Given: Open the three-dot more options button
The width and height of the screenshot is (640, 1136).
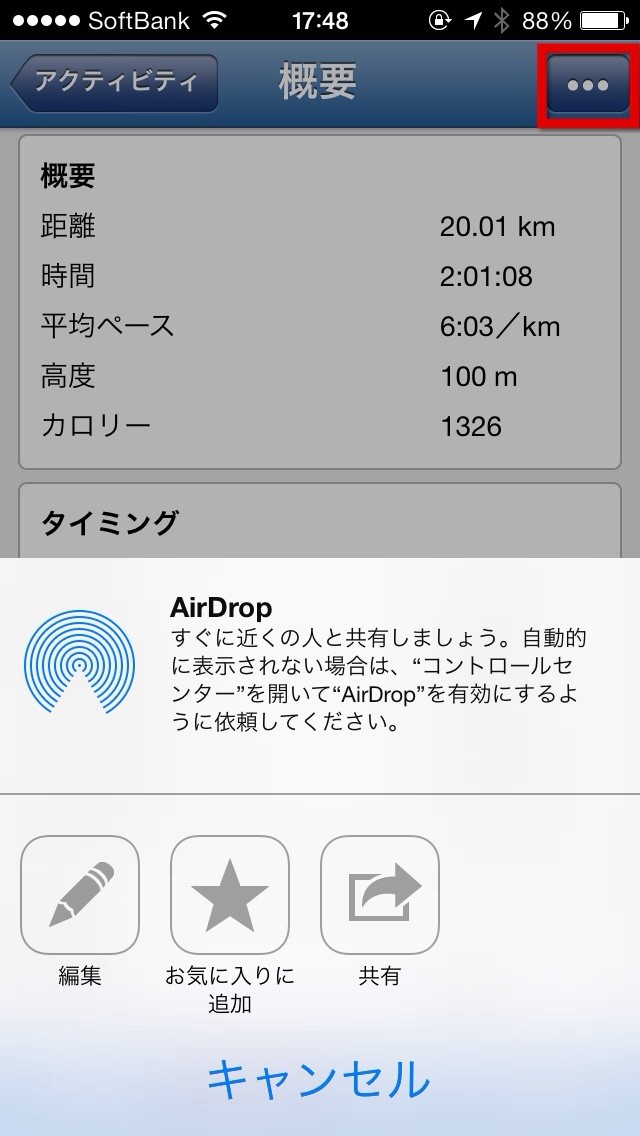Looking at the screenshot, I should click(x=588, y=85).
